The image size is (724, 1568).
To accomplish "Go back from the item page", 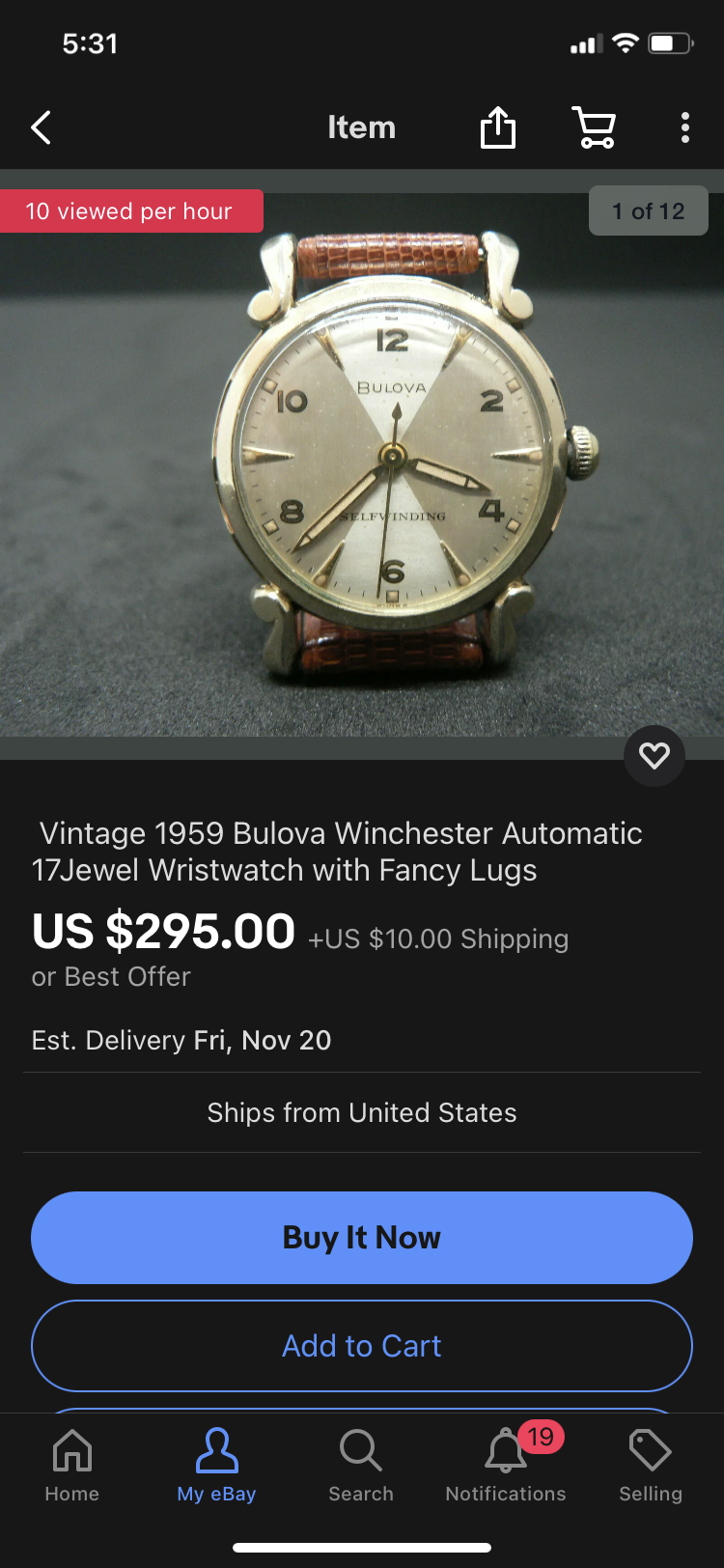I will 41,127.
